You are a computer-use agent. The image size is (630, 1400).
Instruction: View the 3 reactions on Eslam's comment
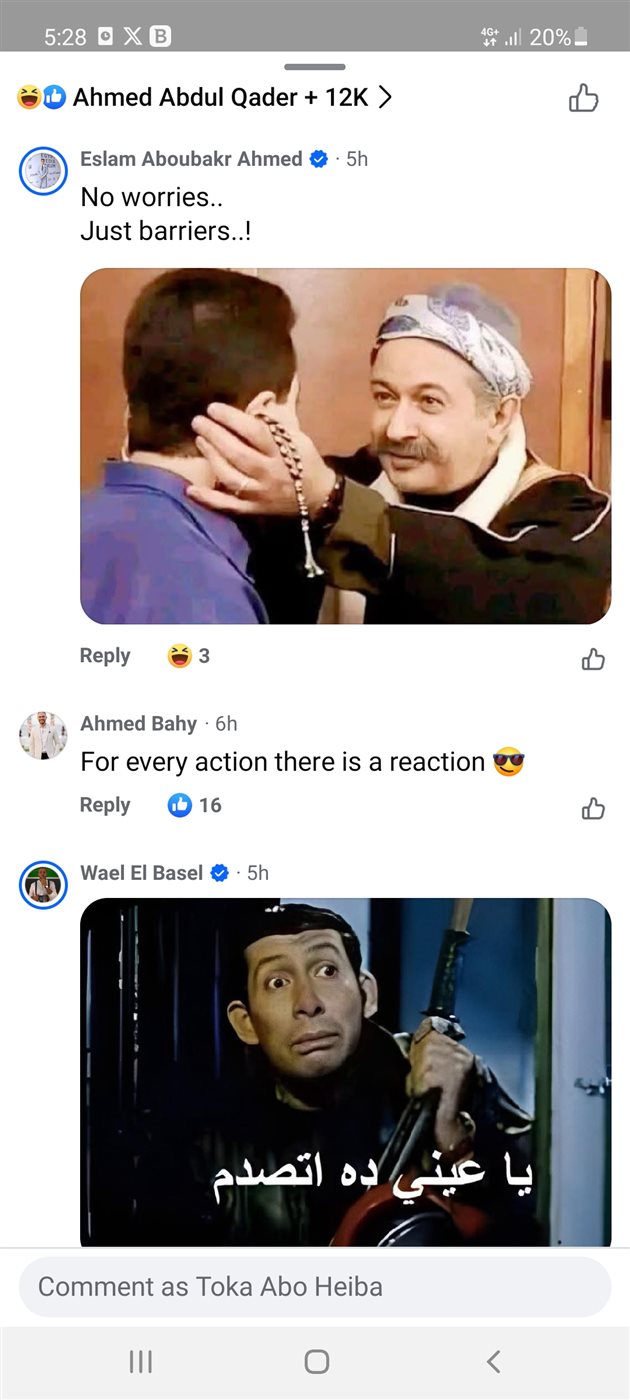click(189, 656)
